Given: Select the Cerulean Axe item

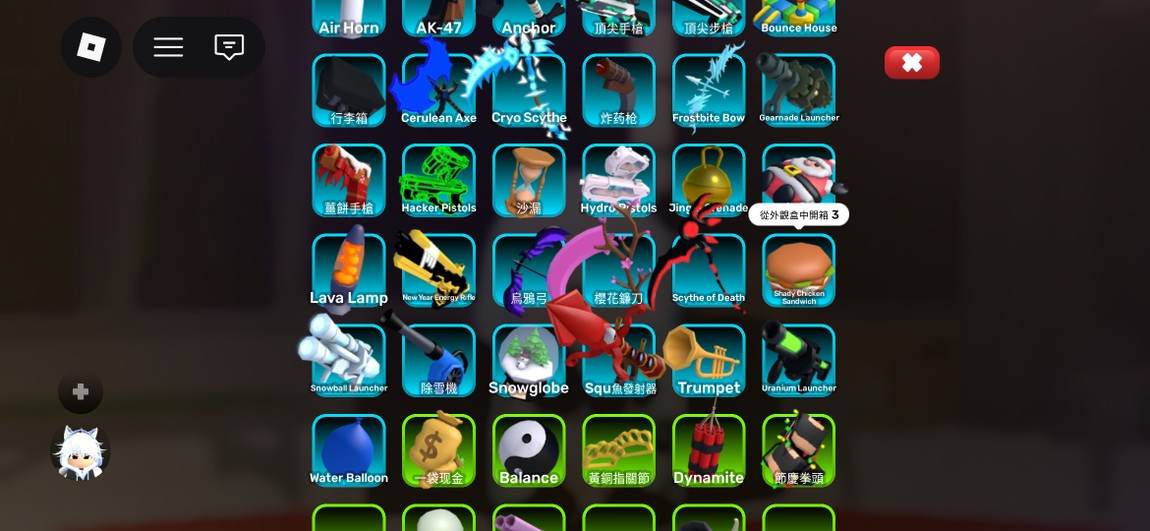Looking at the screenshot, I should [438, 90].
